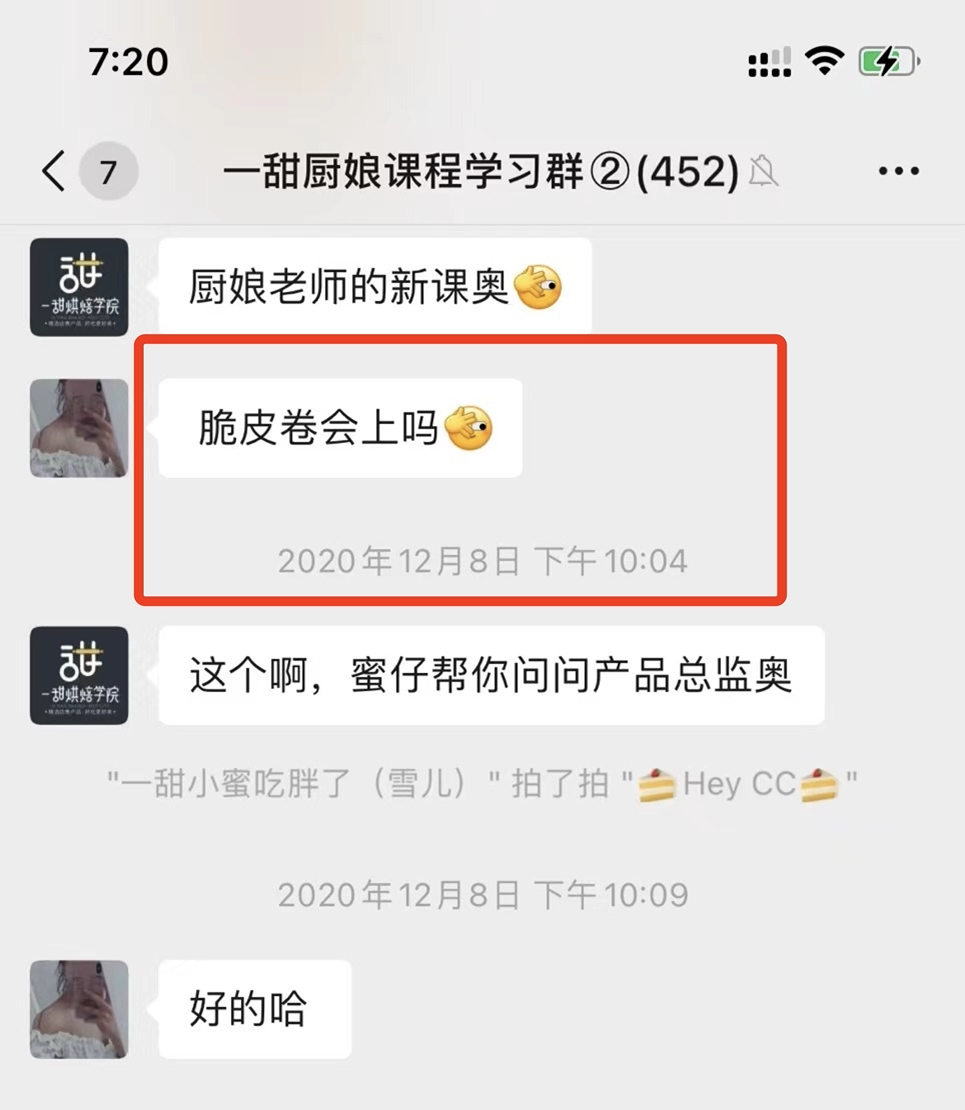This screenshot has height=1110, width=965.
Task: Tap the avatar beside "厨娘老师的新课奥"
Action: (79, 287)
